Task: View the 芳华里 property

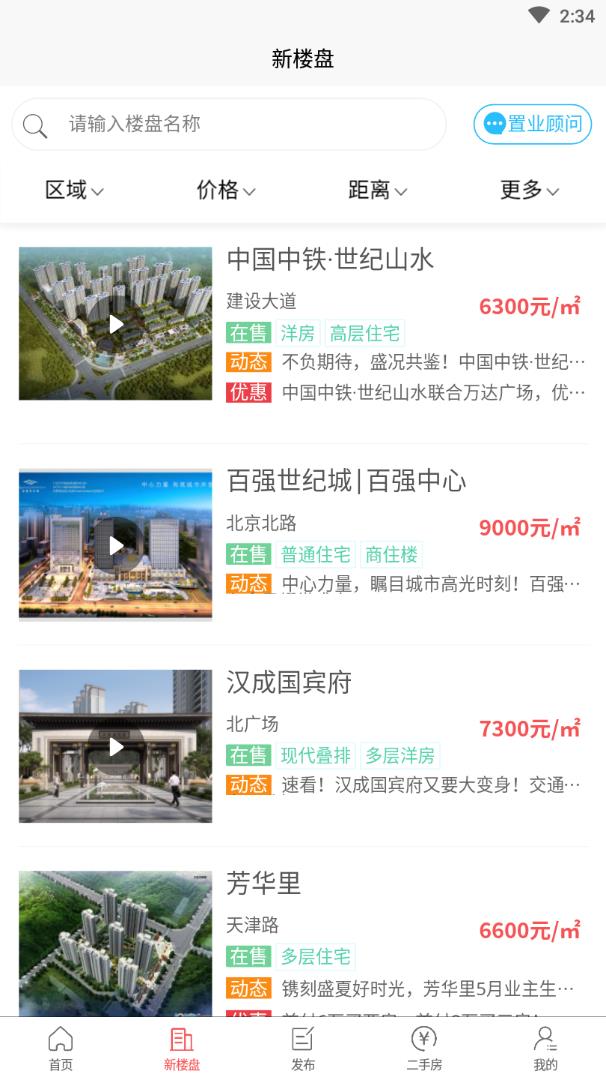Action: point(264,884)
